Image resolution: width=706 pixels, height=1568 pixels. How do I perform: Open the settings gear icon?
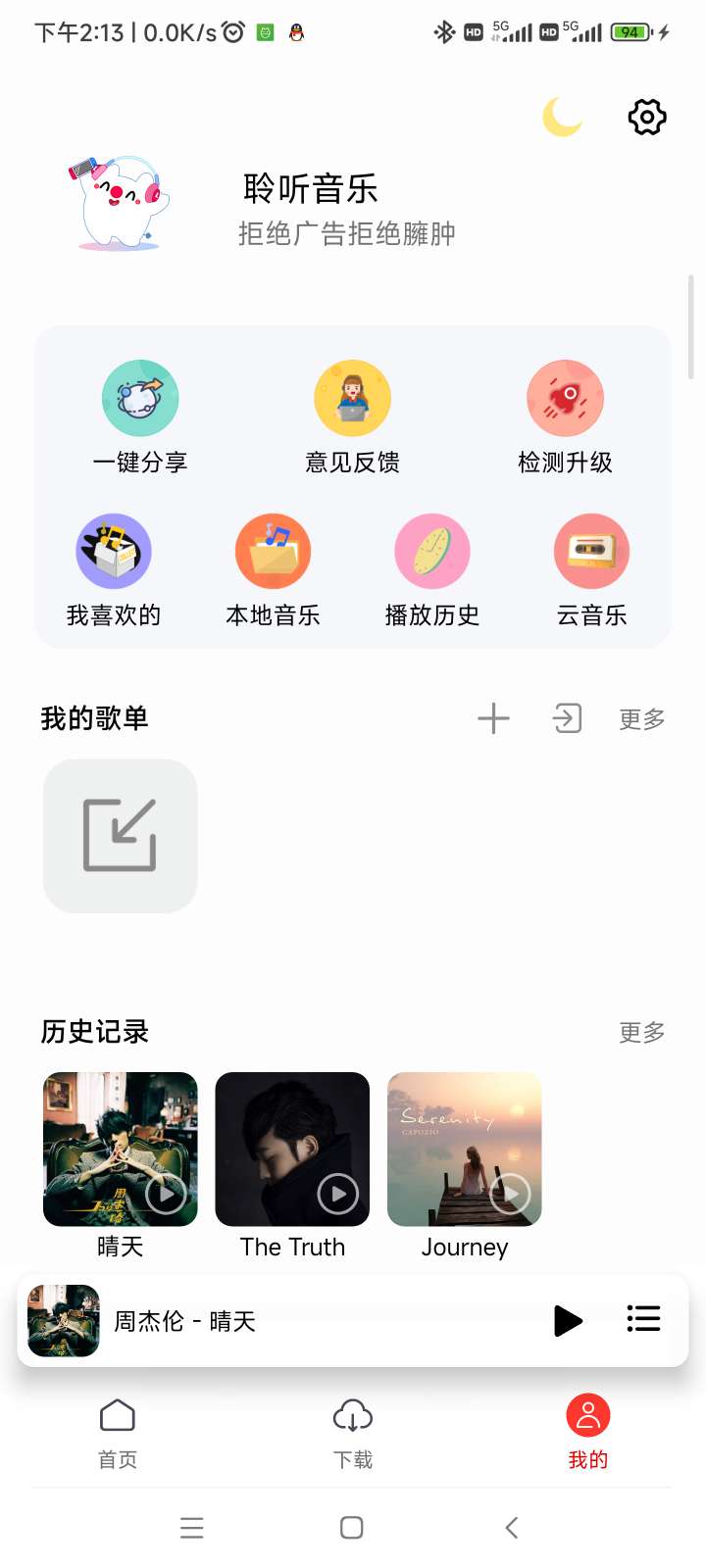[x=647, y=118]
